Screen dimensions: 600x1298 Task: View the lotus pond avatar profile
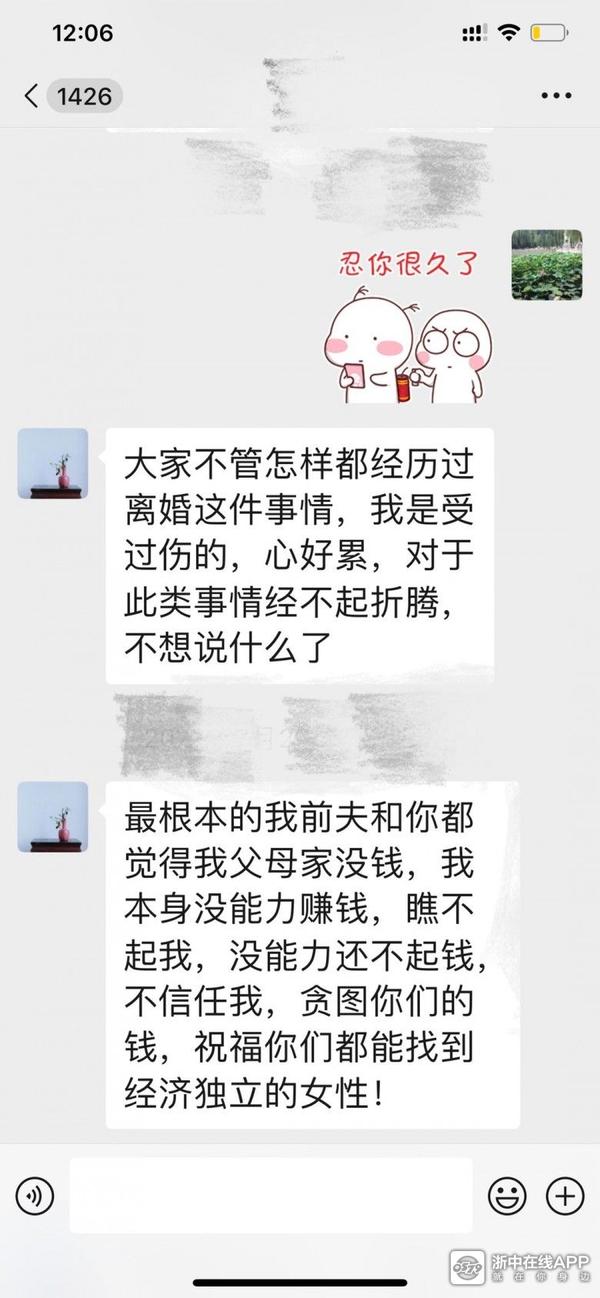tap(547, 264)
